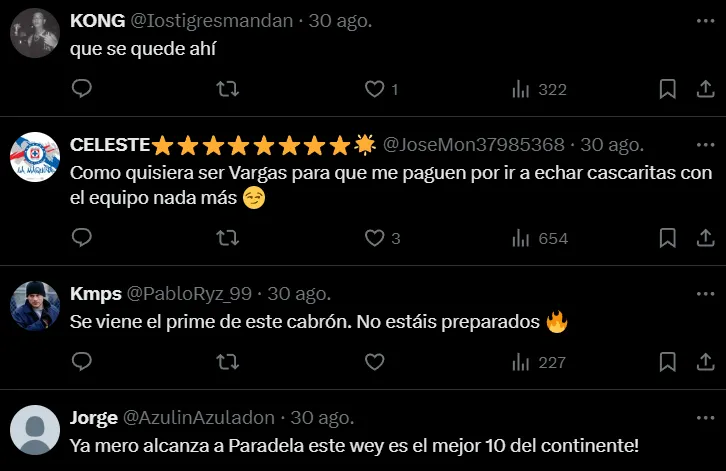Share Kmps's tweet
Image resolution: width=726 pixels, height=471 pixels.
coord(703,362)
